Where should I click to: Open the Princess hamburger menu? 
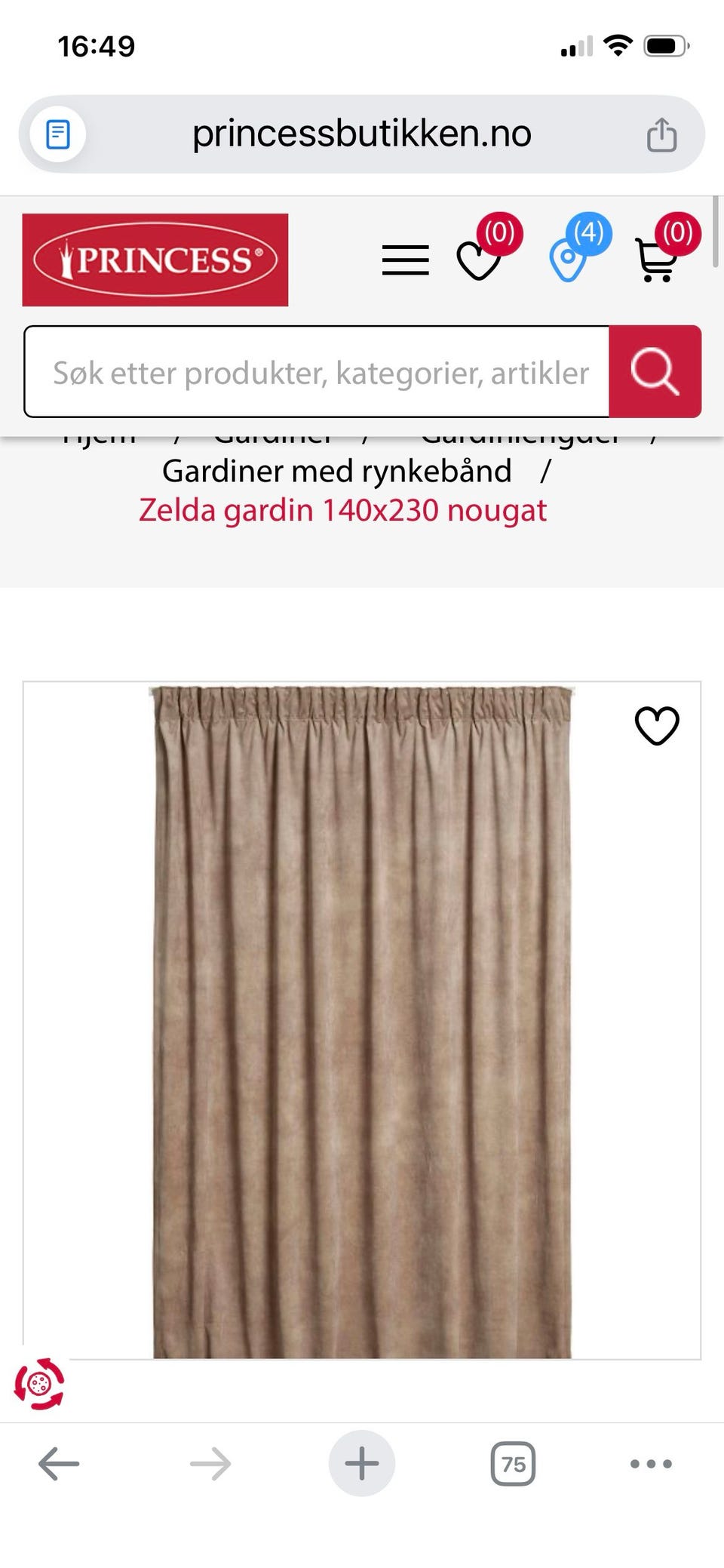pyautogui.click(x=405, y=260)
